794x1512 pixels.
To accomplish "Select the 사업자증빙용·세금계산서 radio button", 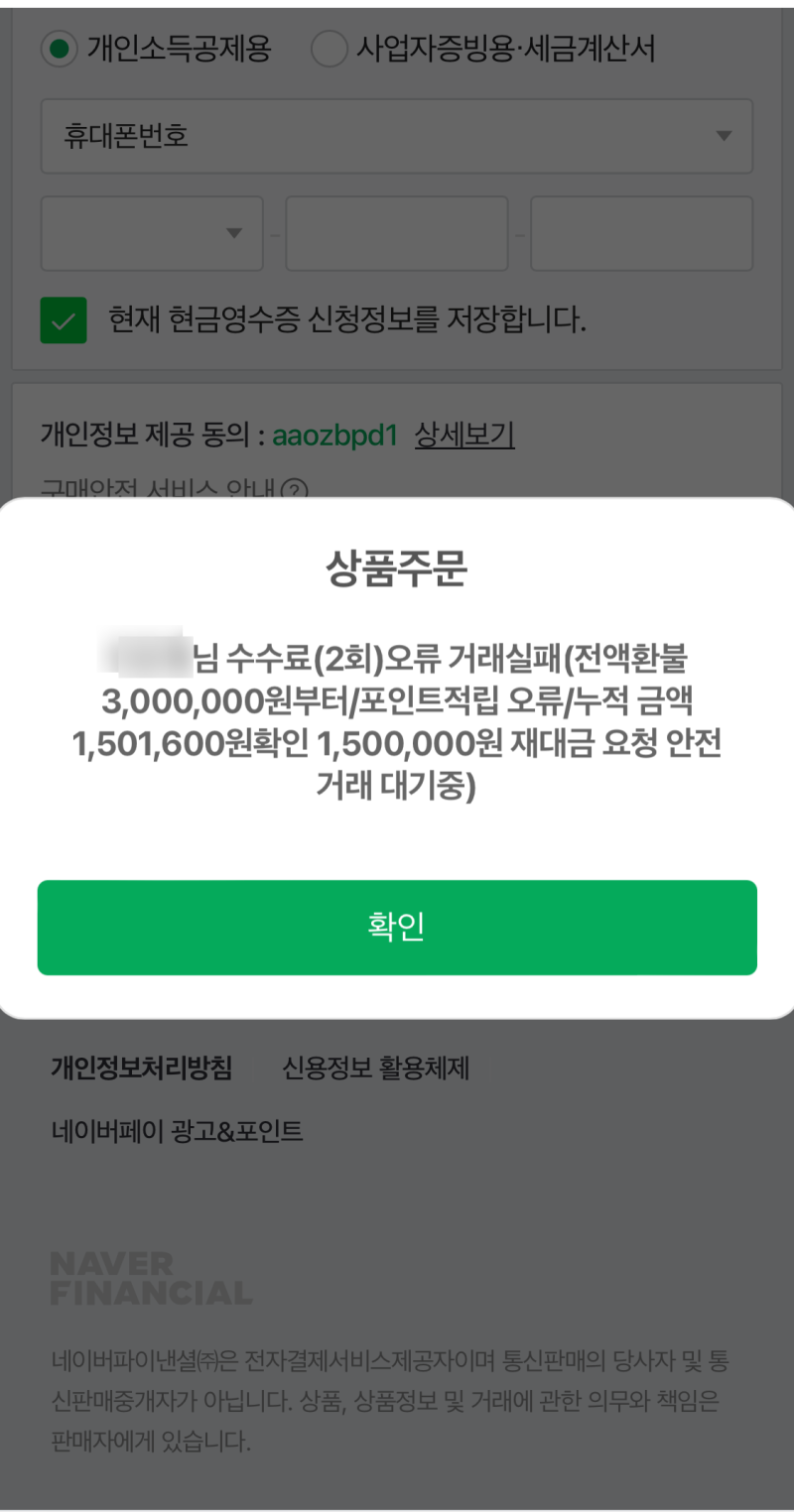I will coord(330,47).
